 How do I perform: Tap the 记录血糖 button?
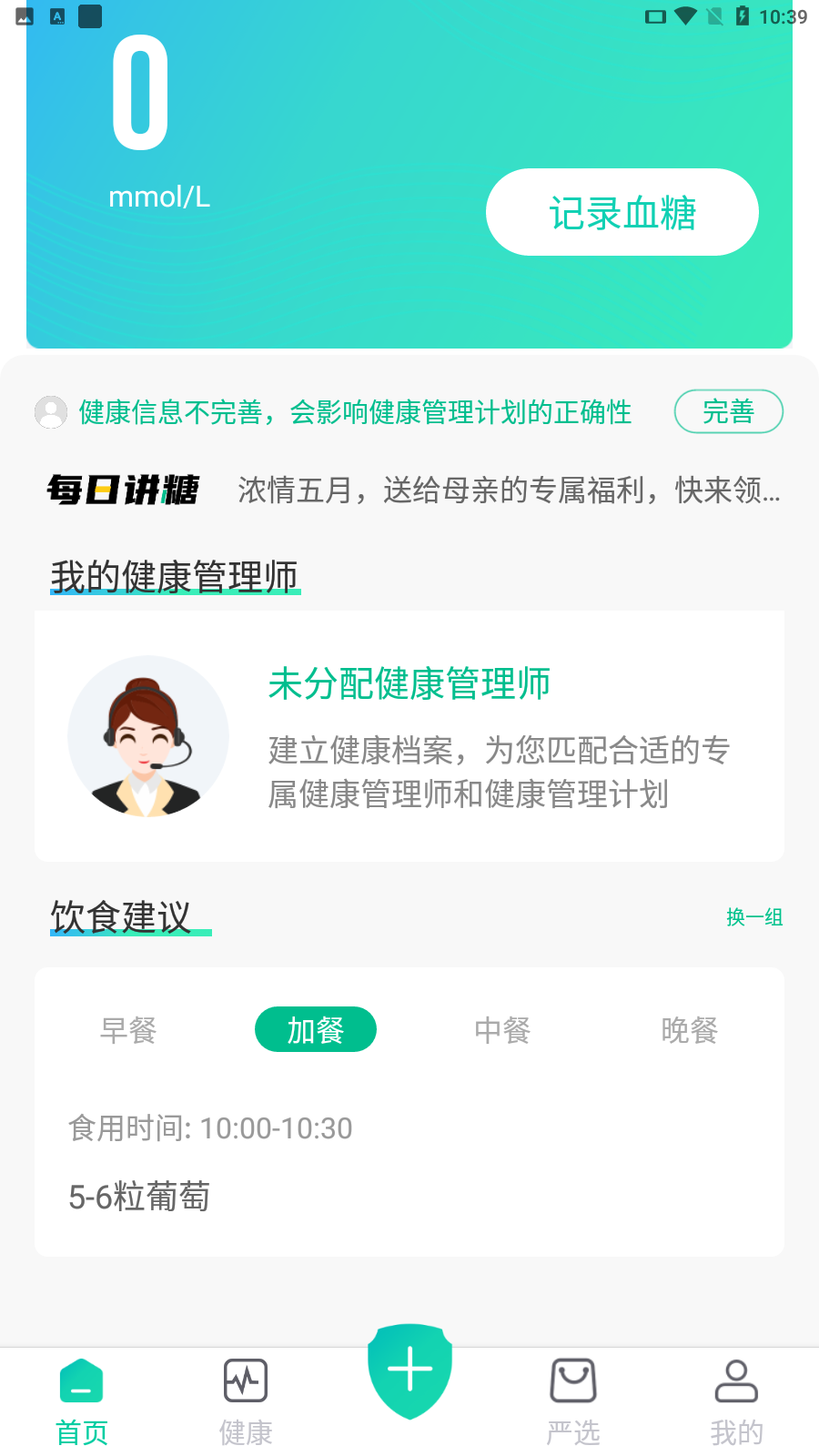click(622, 212)
